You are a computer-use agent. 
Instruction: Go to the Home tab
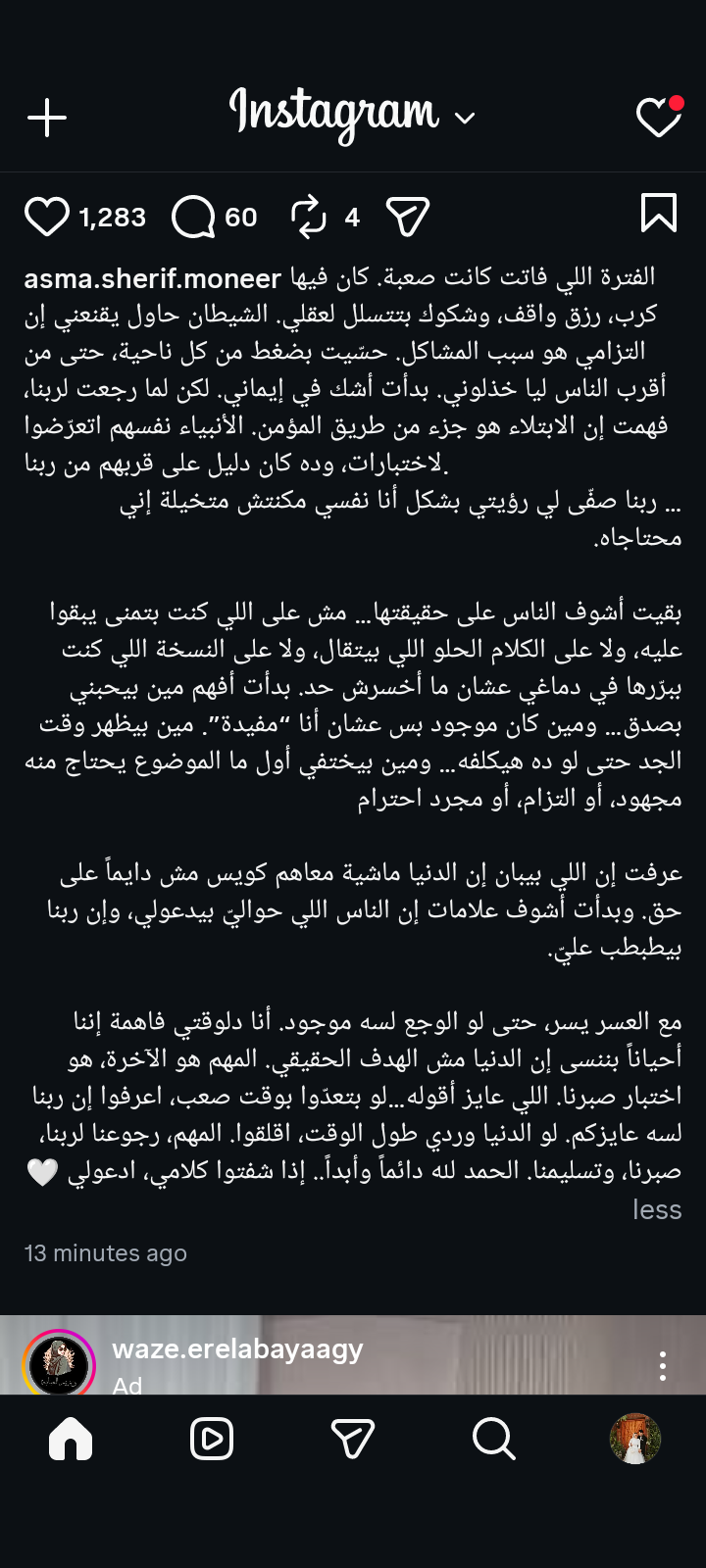(71, 1439)
